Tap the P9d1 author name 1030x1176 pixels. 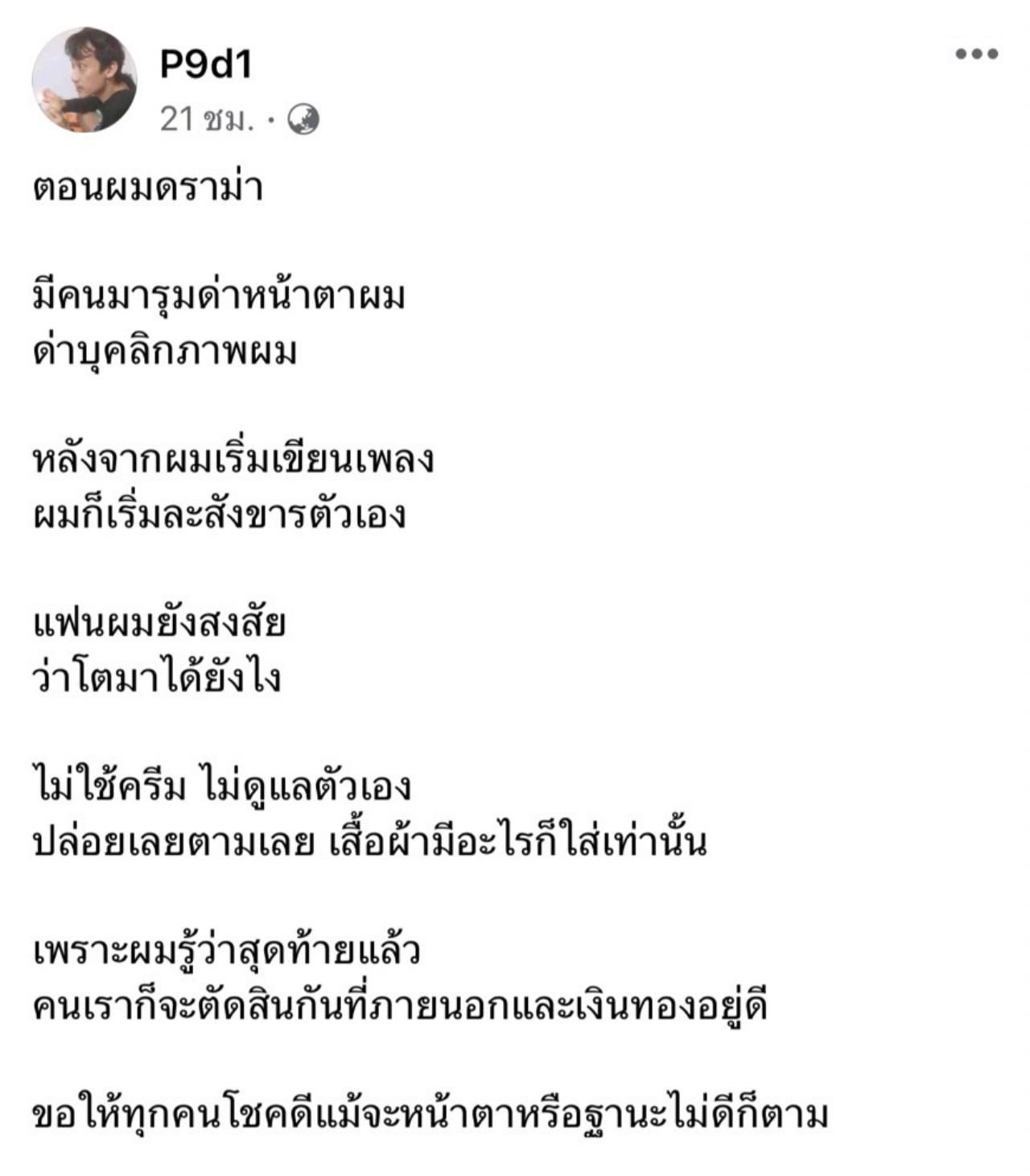(206, 63)
